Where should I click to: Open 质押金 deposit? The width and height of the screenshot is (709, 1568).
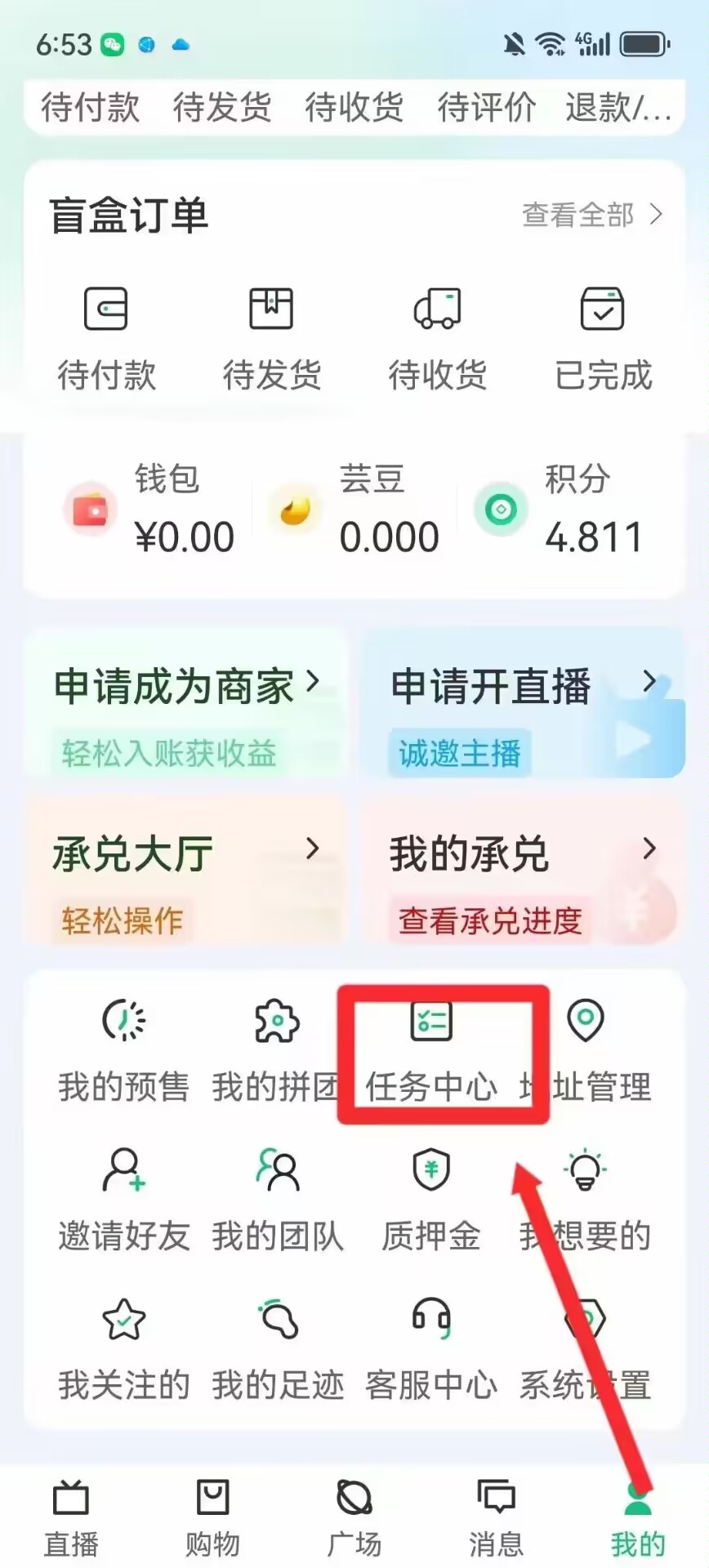431,1201
